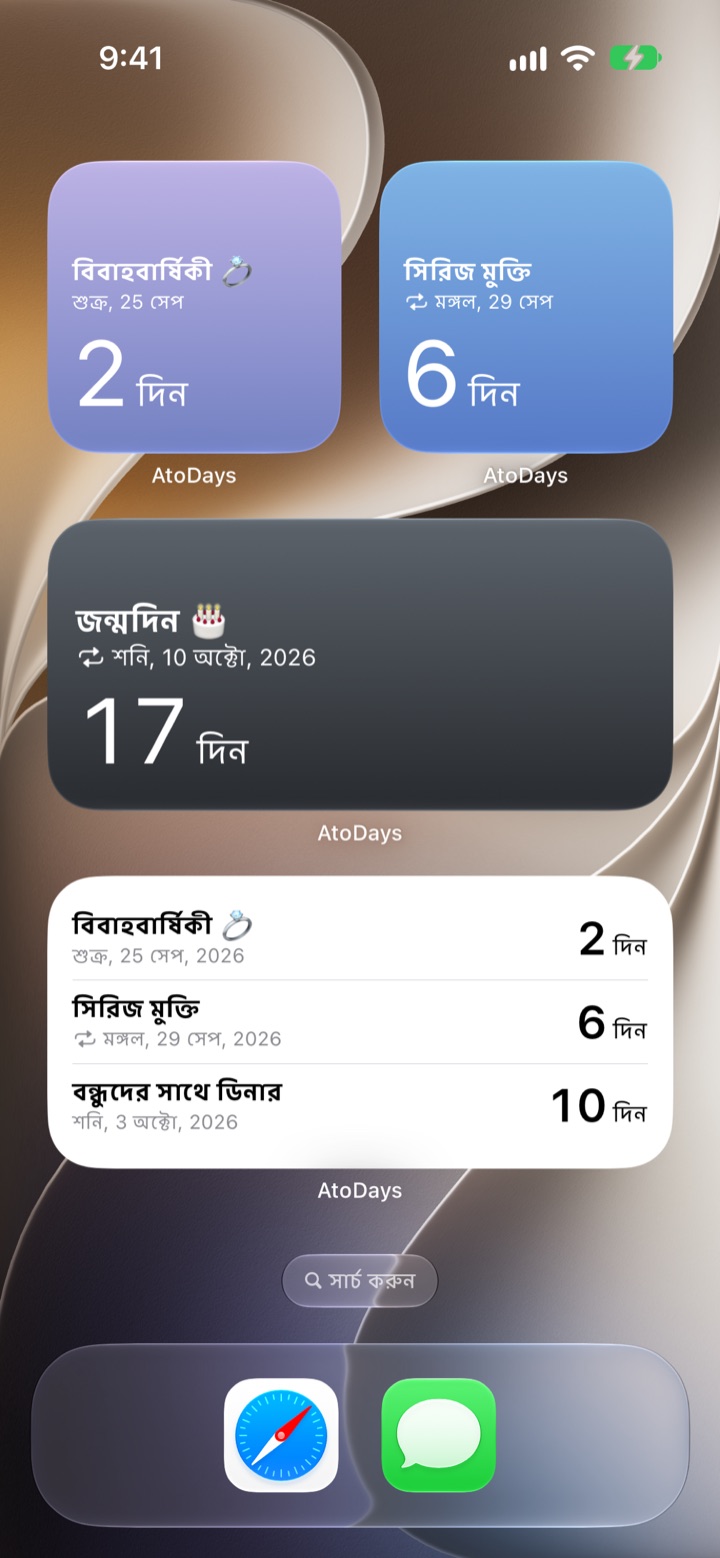Open the small বিবাহবার্ষিকী countdown widget
This screenshot has height=1558, width=720.
click(194, 307)
